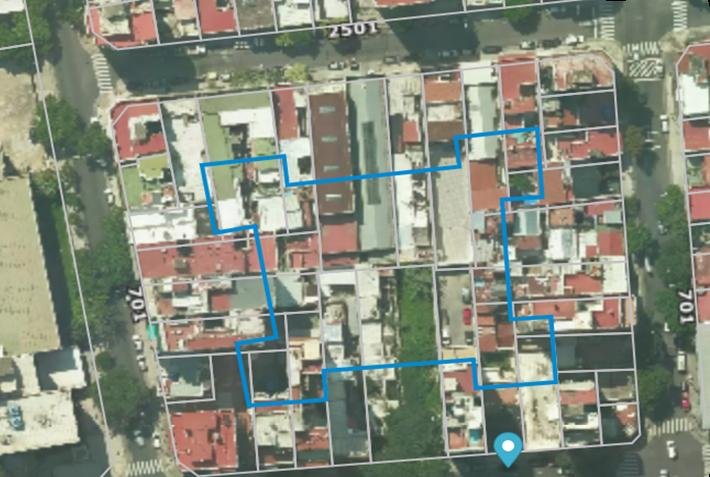The width and height of the screenshot is (710, 477).
Task: Tap the blue location pin marker
Action: coord(510,448)
